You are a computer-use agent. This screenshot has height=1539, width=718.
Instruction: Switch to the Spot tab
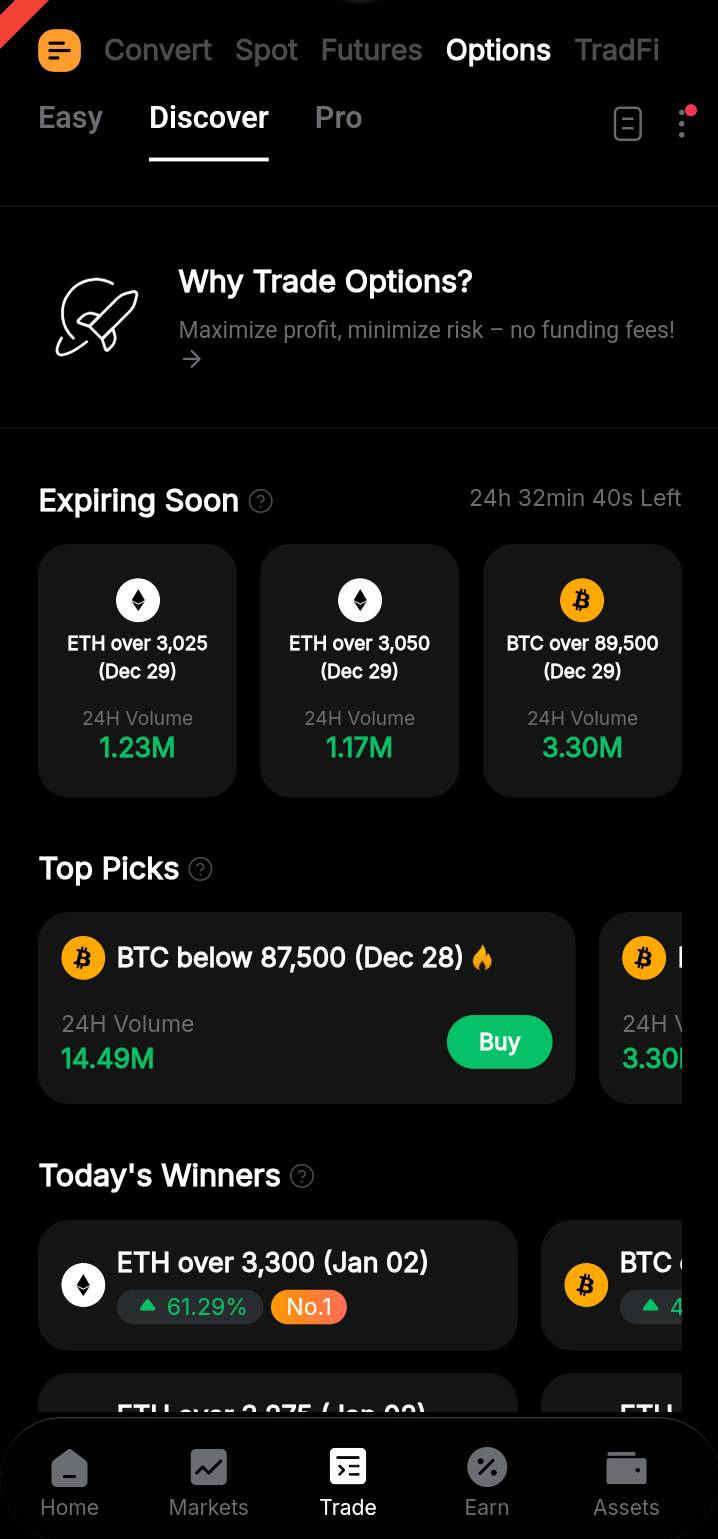[266, 50]
